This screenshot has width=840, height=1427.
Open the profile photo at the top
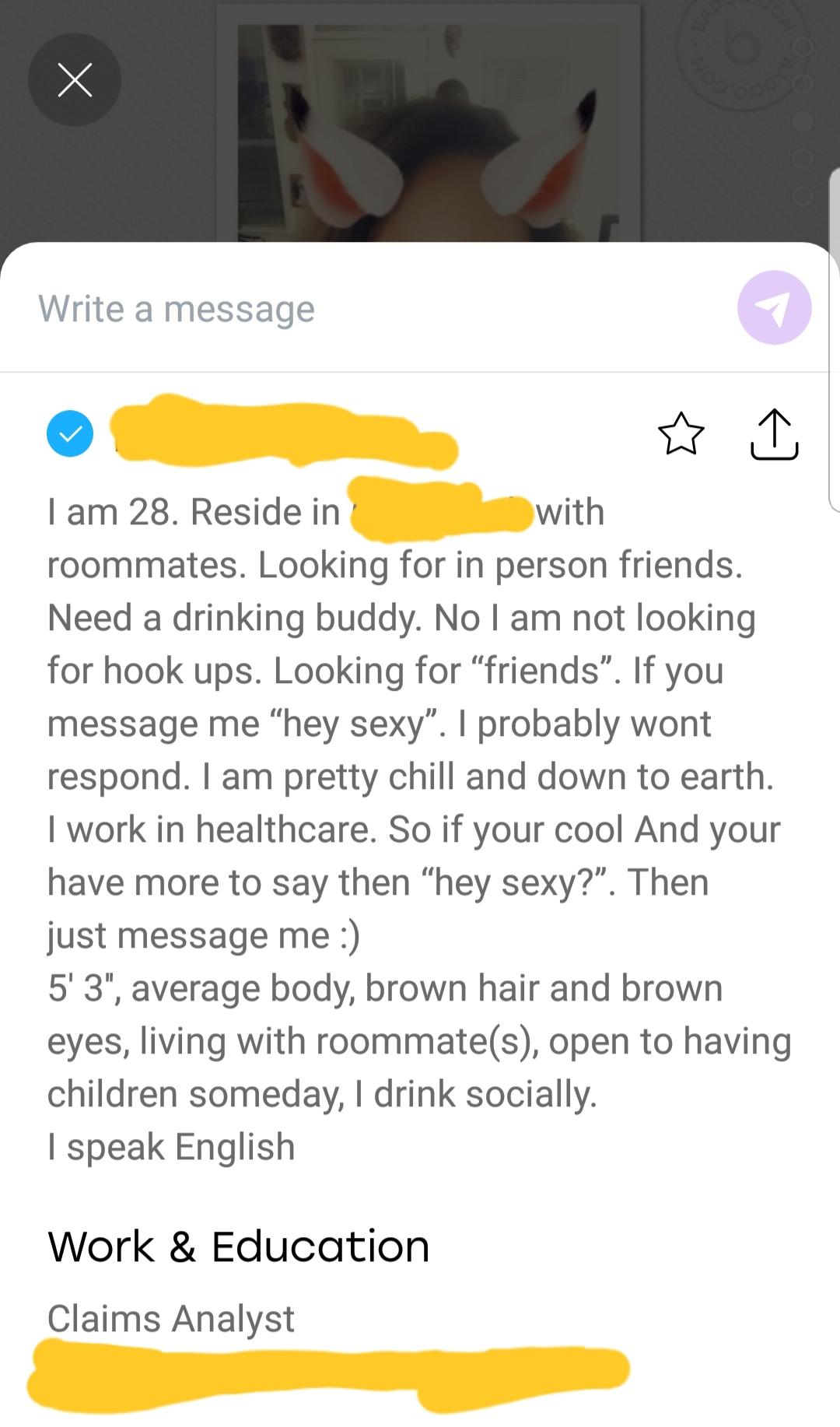(428, 132)
